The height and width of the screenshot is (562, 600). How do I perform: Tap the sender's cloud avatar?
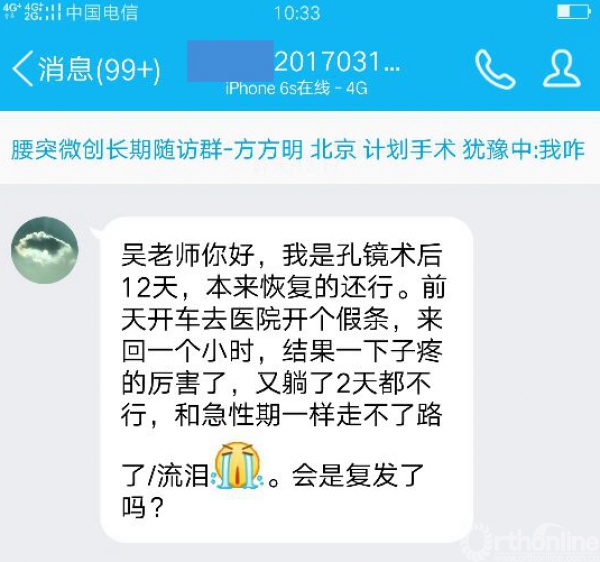44,250
